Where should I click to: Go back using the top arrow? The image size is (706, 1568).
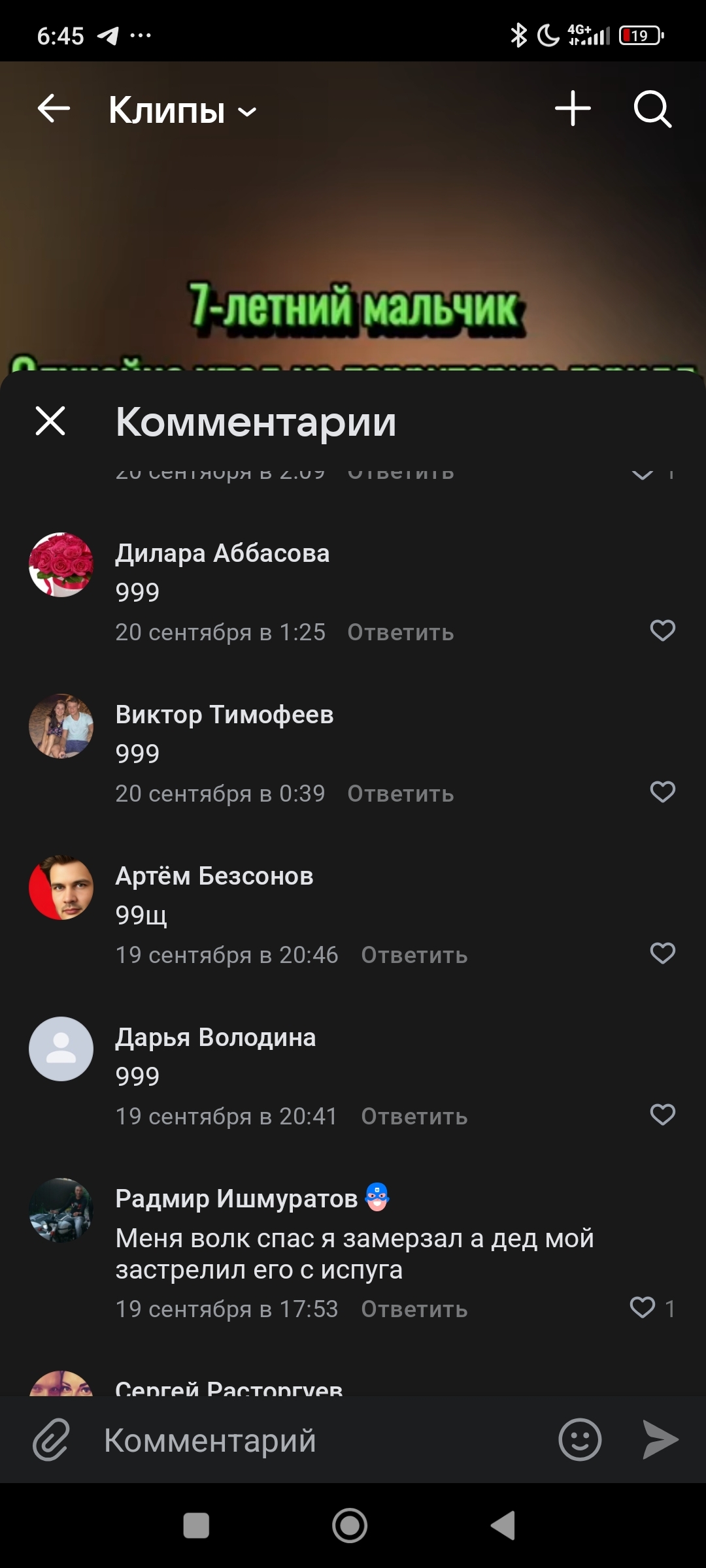point(54,108)
